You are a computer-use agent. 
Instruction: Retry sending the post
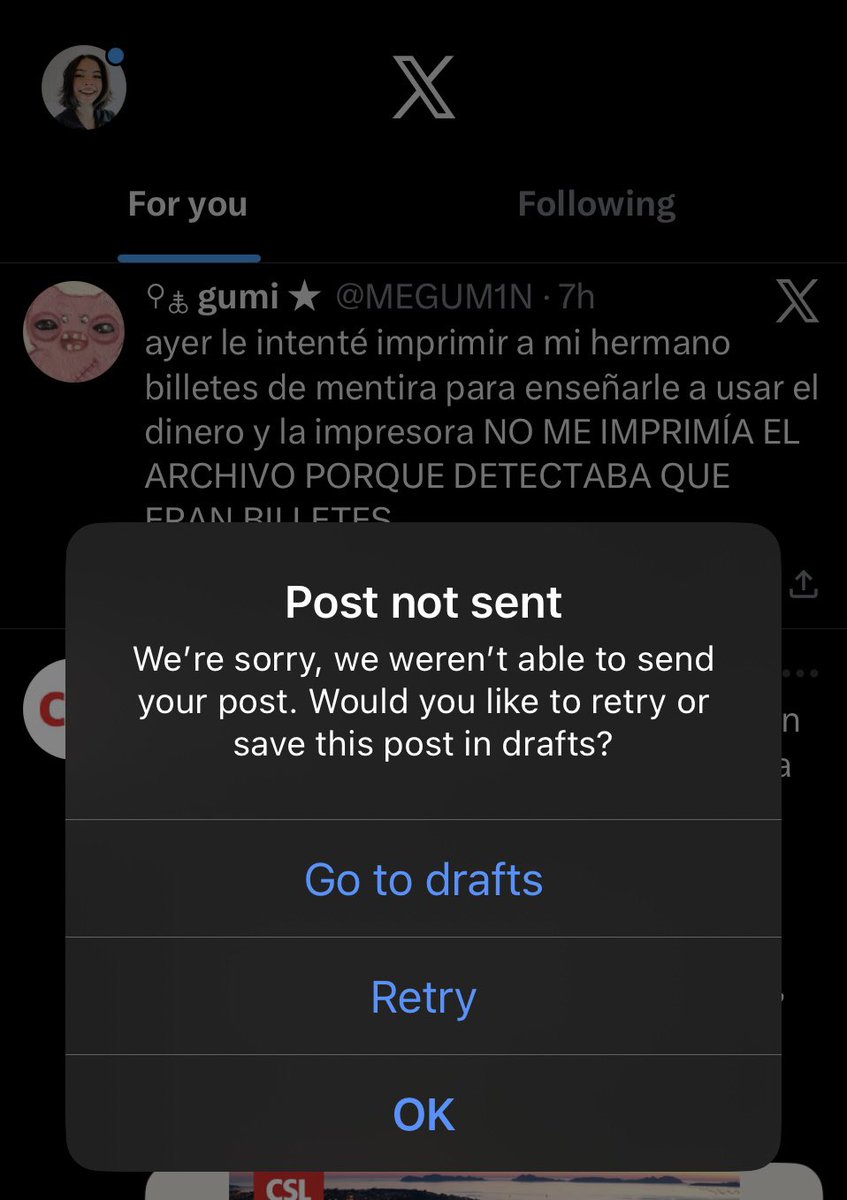pyautogui.click(x=423, y=997)
